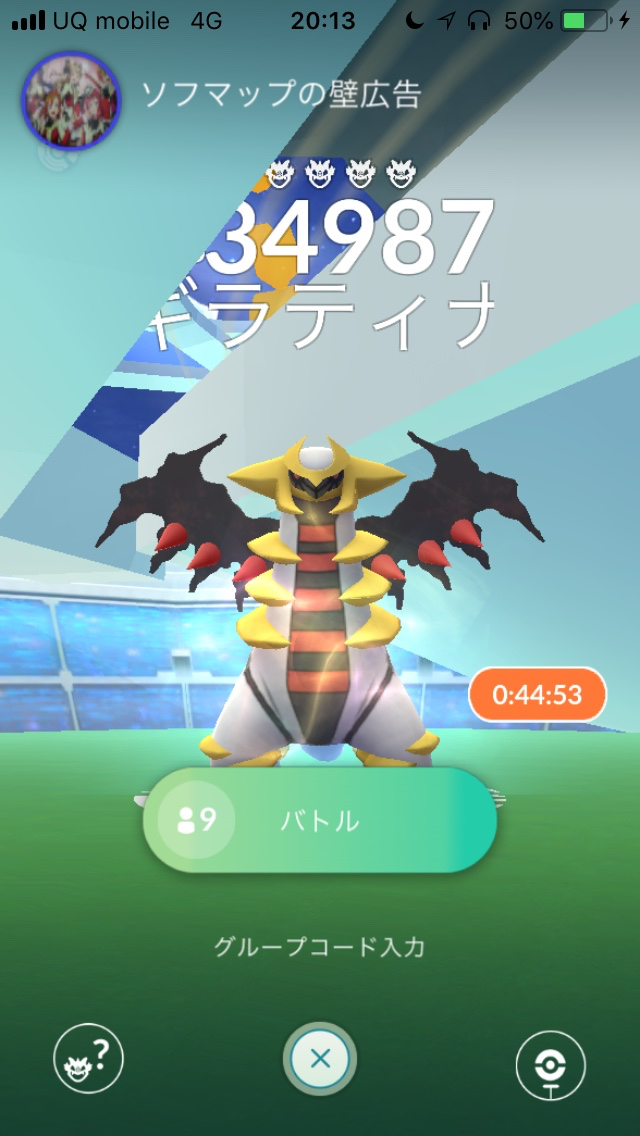
Task: Open the raid boss info icon
Action: [x=88, y=1061]
